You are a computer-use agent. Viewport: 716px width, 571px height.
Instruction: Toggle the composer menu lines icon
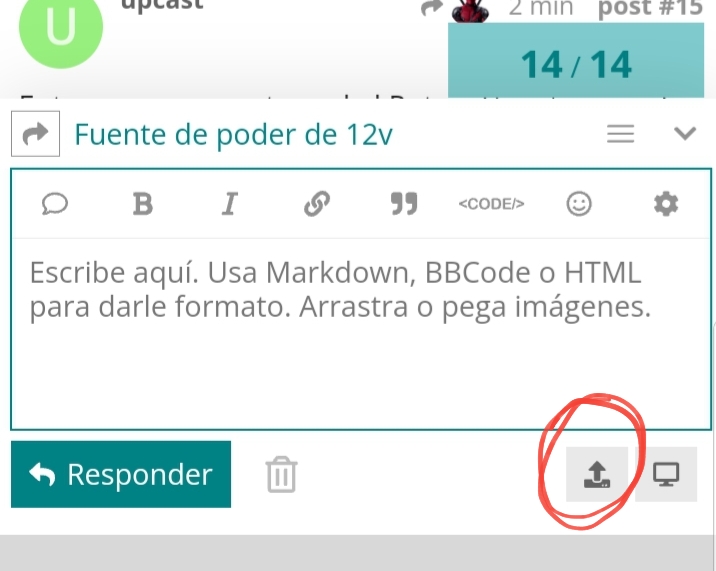click(x=621, y=134)
